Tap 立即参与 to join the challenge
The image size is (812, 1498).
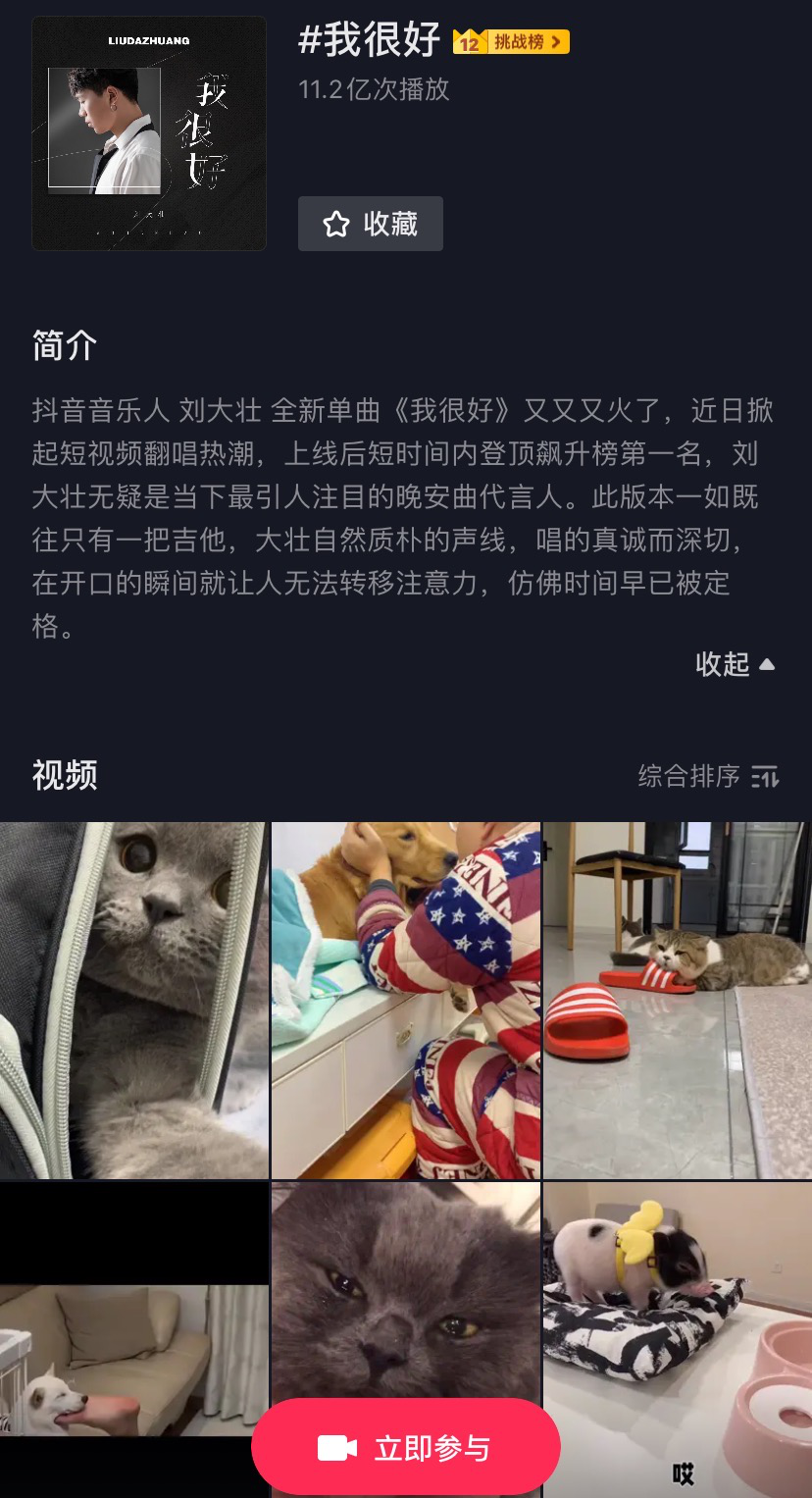coord(405,1448)
